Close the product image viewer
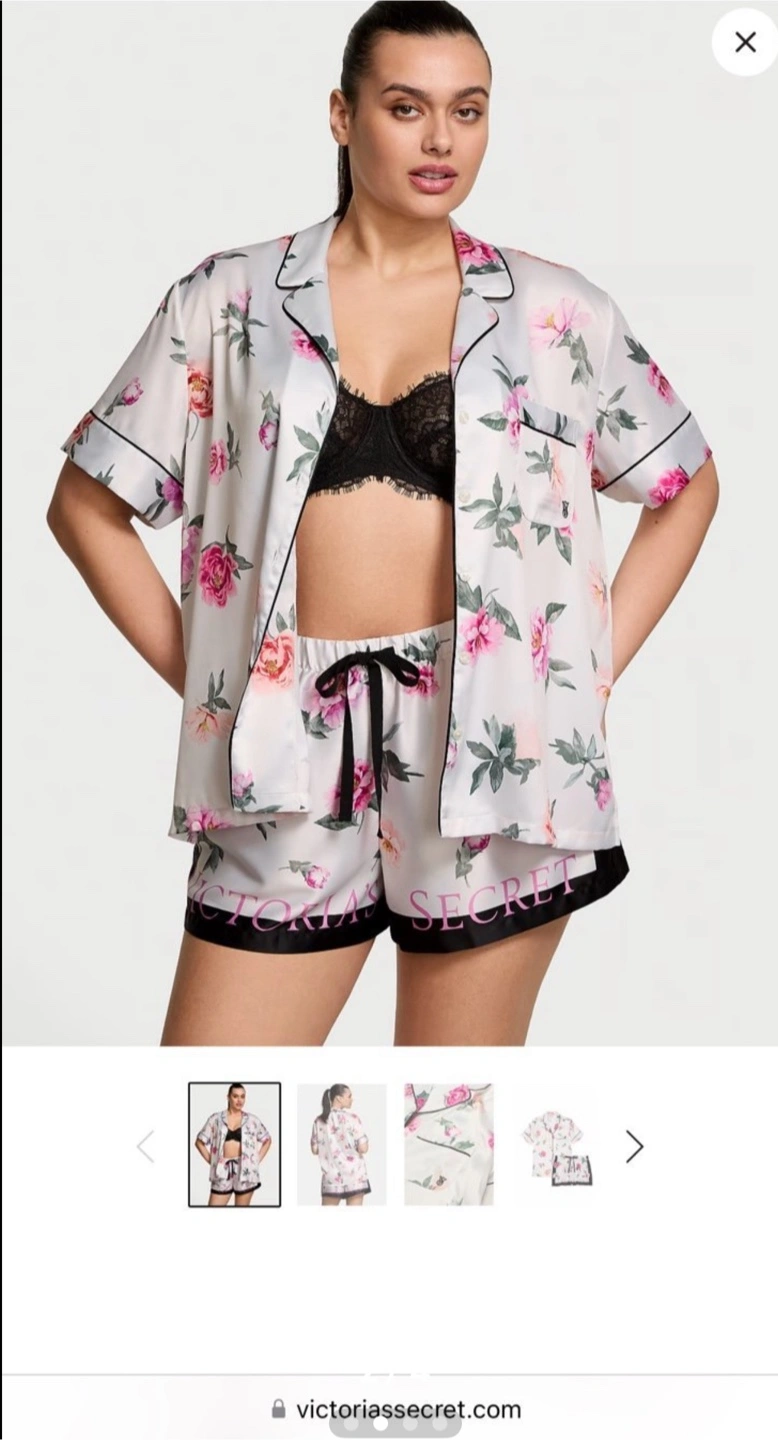This screenshot has width=778, height=1440. [x=745, y=42]
